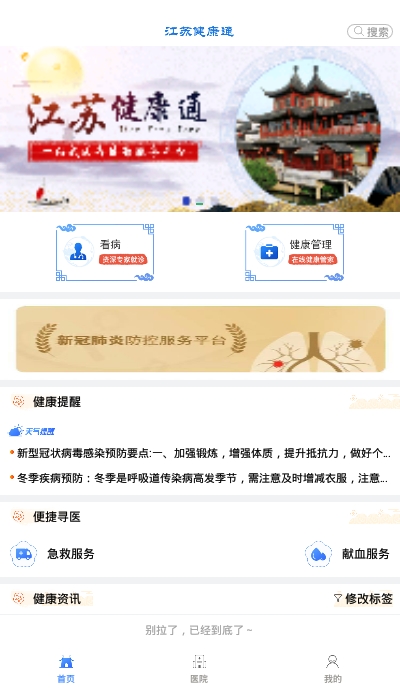Screen dimensions: 400x690
Task: Open 急救服务 emergency service
Action: click(x=52, y=554)
